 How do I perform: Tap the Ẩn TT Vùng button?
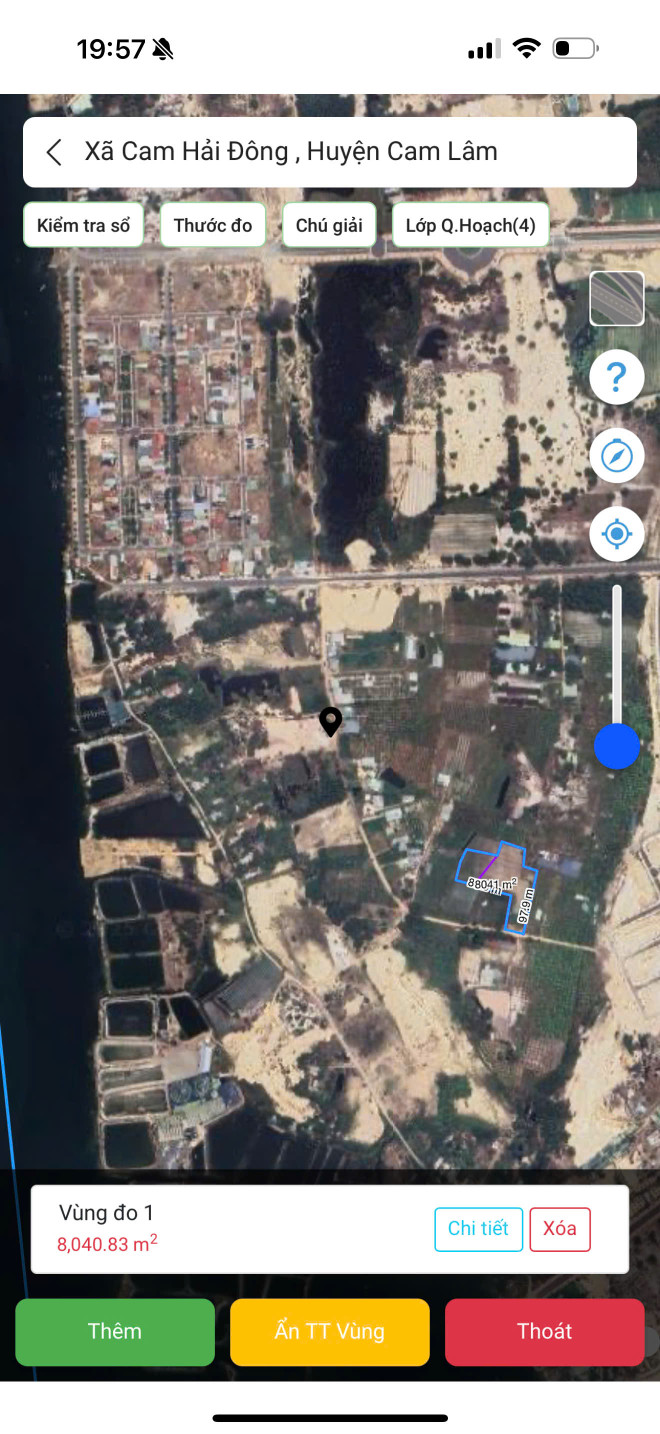click(330, 1331)
